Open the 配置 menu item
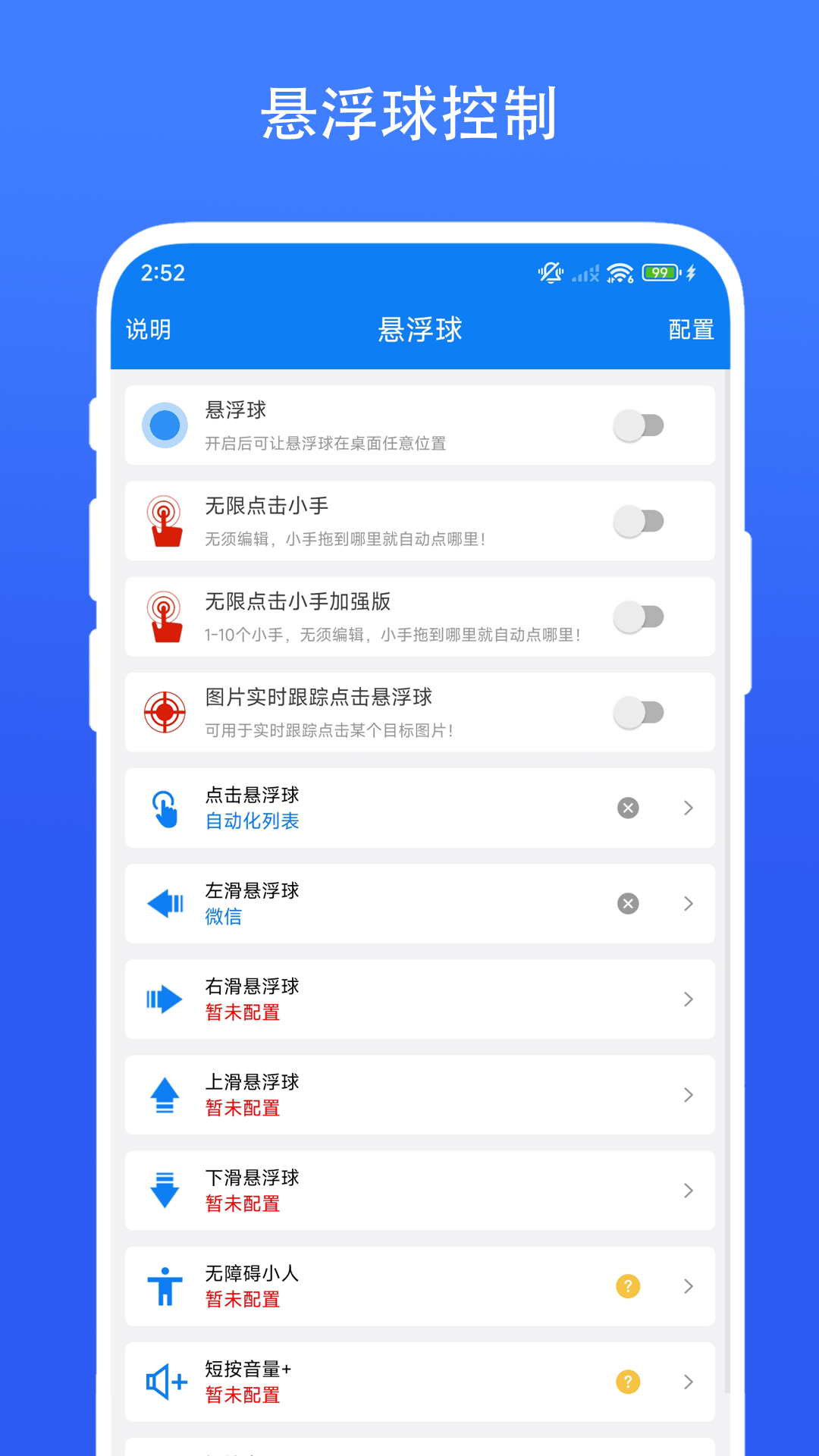This screenshot has width=819, height=1456. [x=691, y=329]
